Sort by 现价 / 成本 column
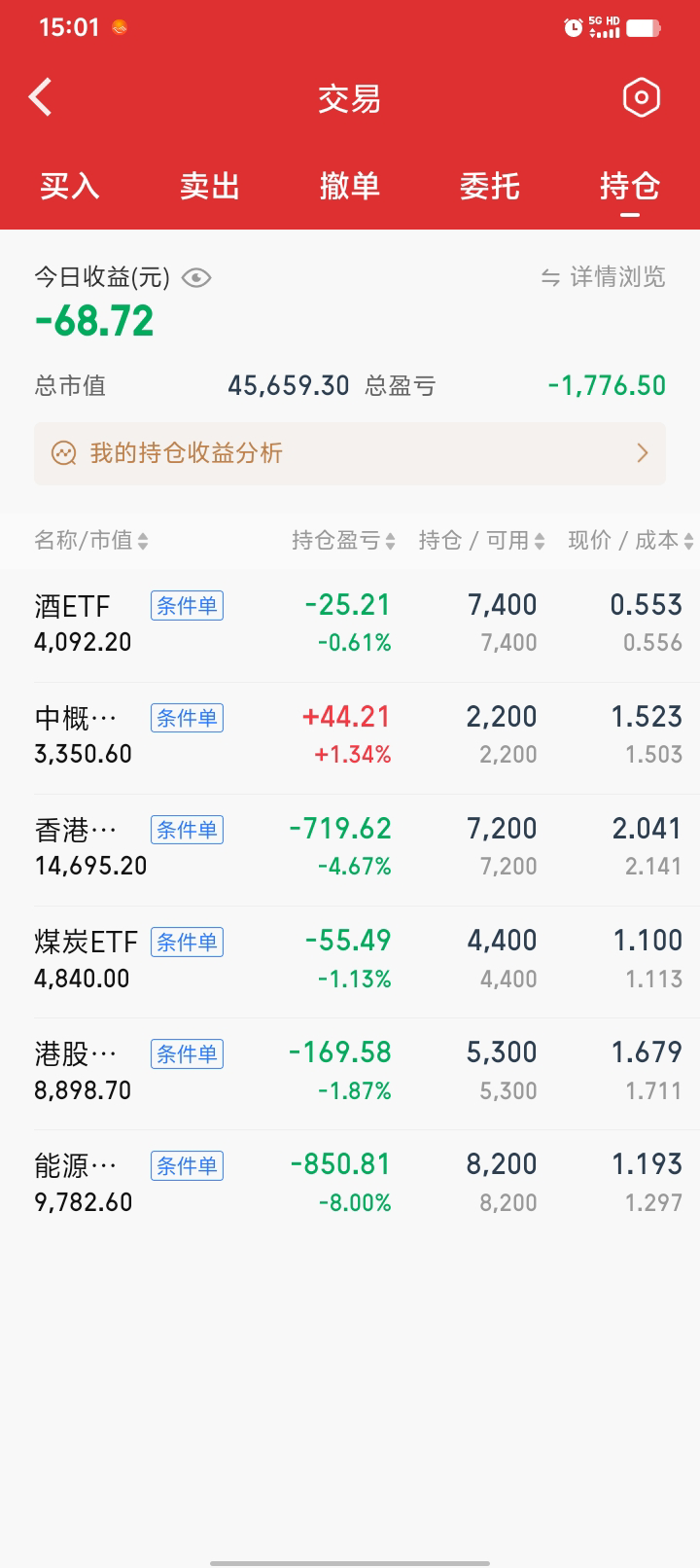 (x=630, y=541)
